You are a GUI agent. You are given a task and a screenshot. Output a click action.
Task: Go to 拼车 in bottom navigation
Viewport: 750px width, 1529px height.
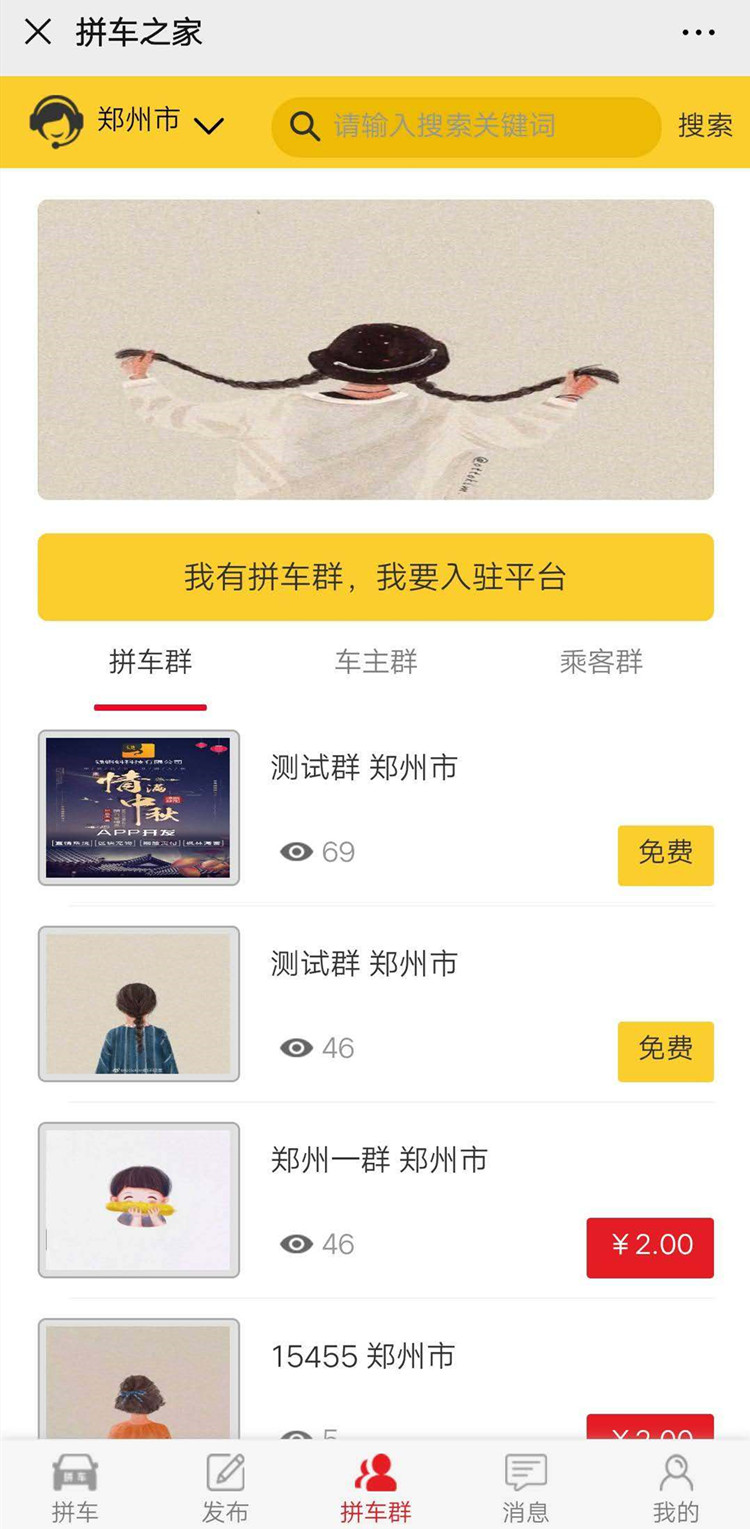[75, 1487]
